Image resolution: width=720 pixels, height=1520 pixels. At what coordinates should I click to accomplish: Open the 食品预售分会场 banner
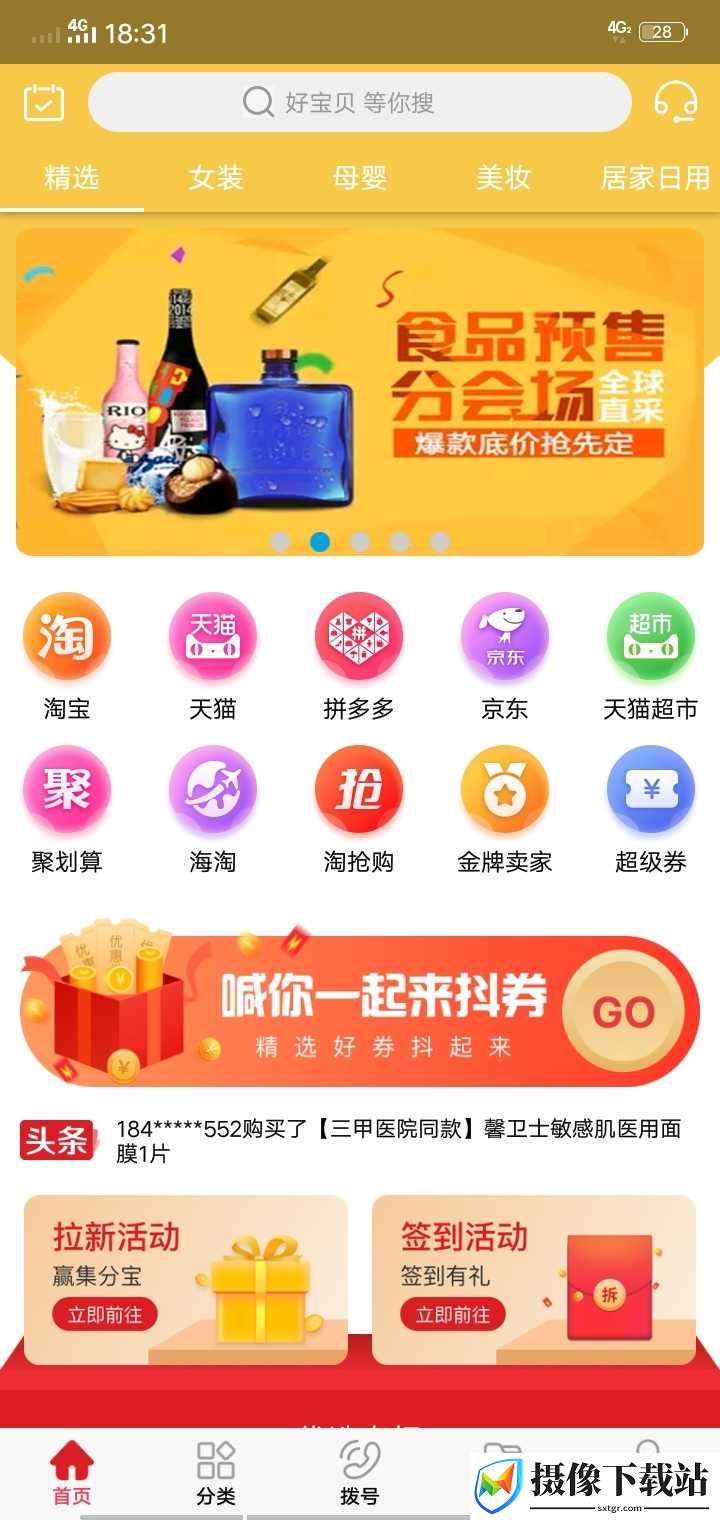pos(360,391)
